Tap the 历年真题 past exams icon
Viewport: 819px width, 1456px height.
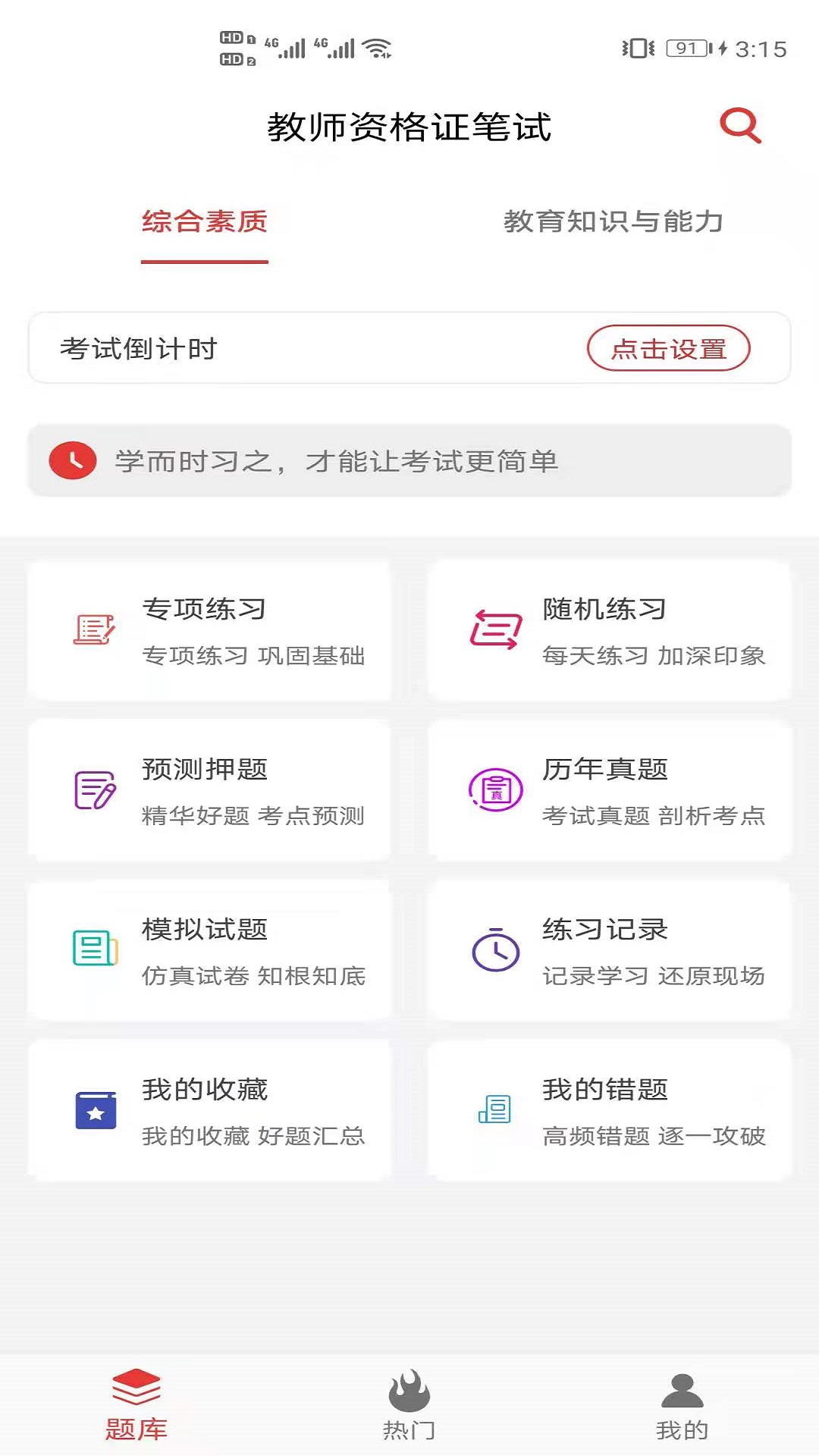494,790
